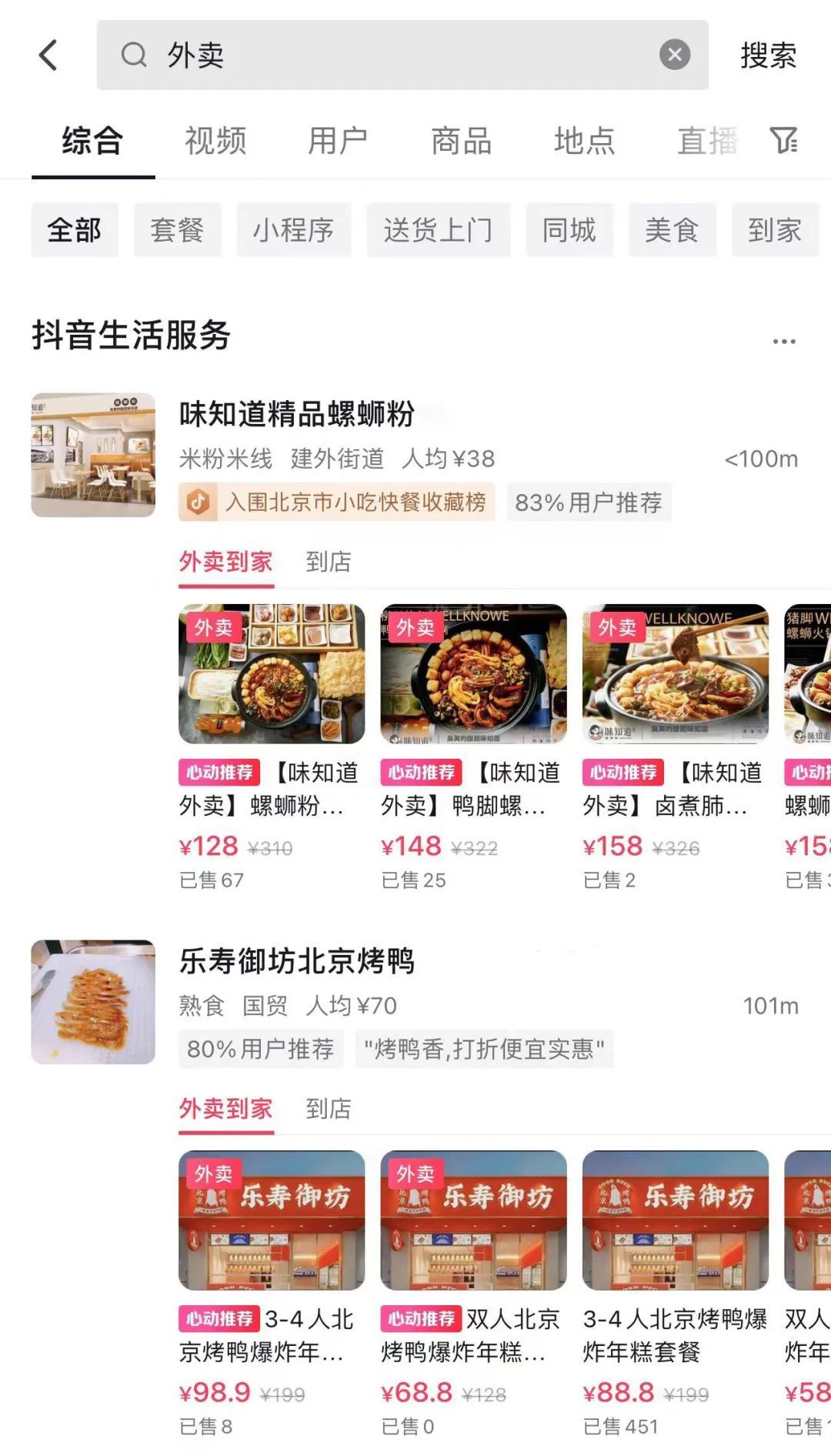Open the 味知道精品螺蛳粉 store listing
The height and width of the screenshot is (1456, 831).
coord(297,414)
